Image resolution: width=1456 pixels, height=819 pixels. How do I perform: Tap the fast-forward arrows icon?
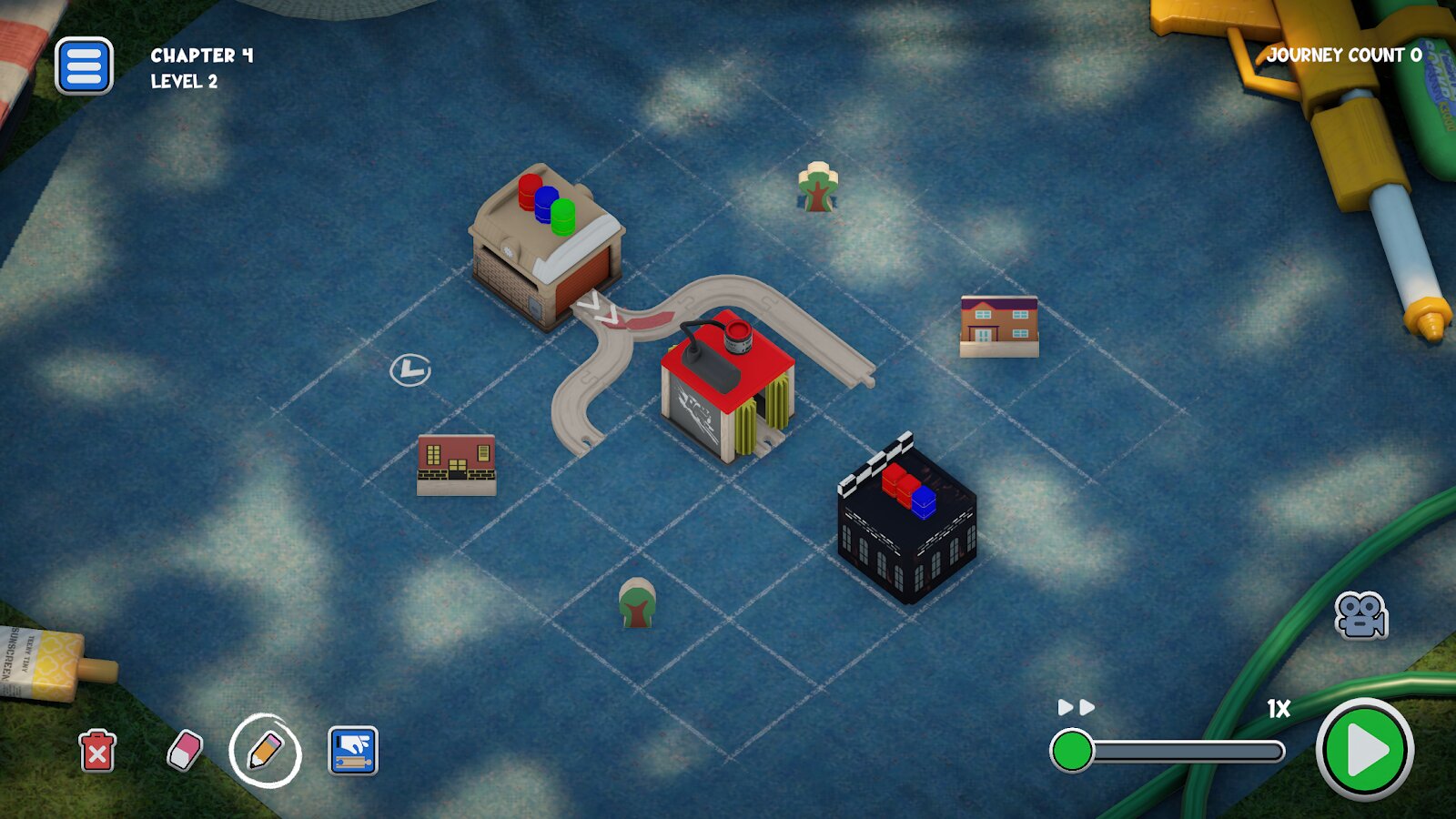[x=1076, y=707]
